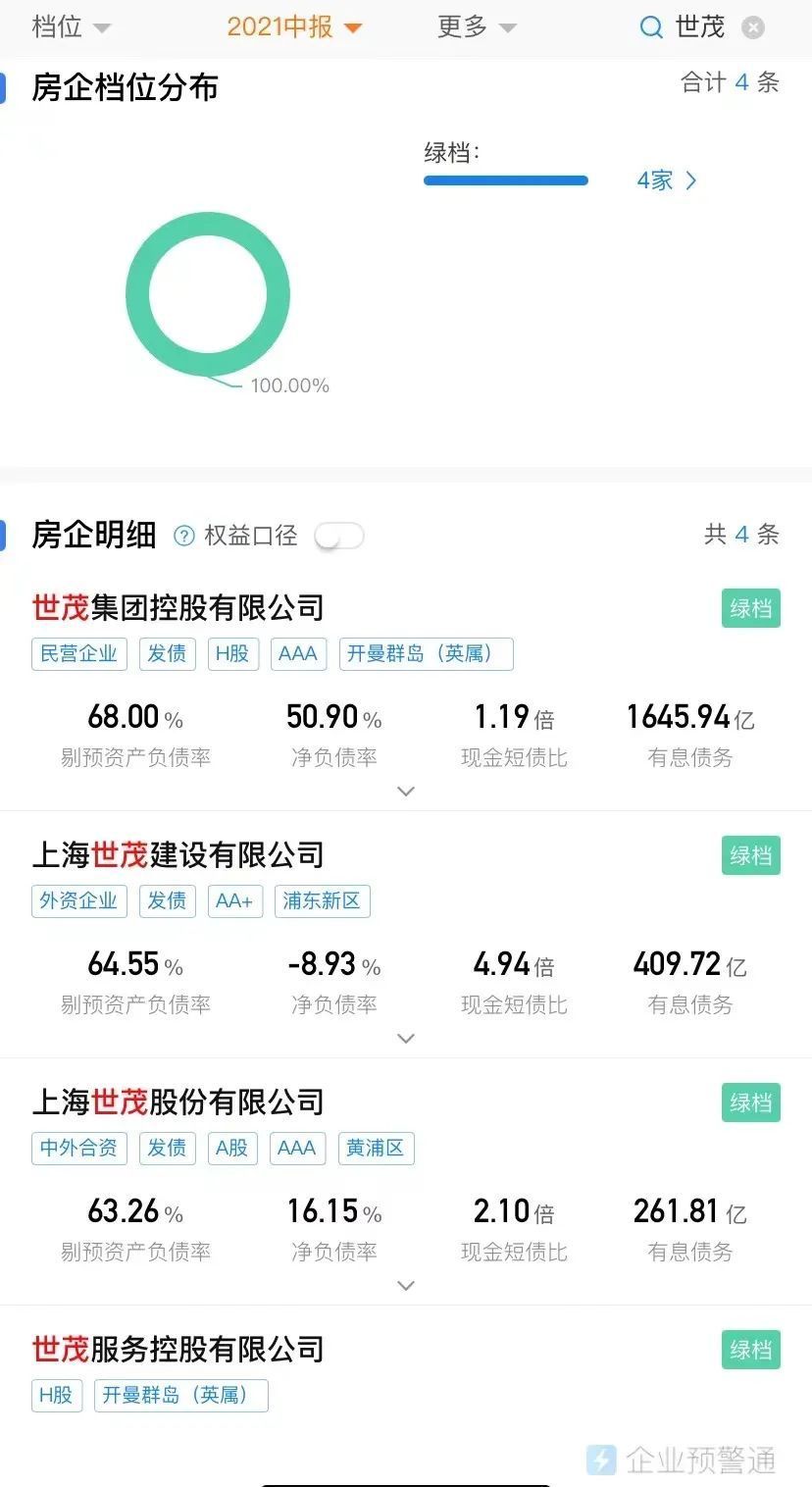Click the blue 绿档 progress bar
This screenshot has width=812, height=1487.
(505, 180)
